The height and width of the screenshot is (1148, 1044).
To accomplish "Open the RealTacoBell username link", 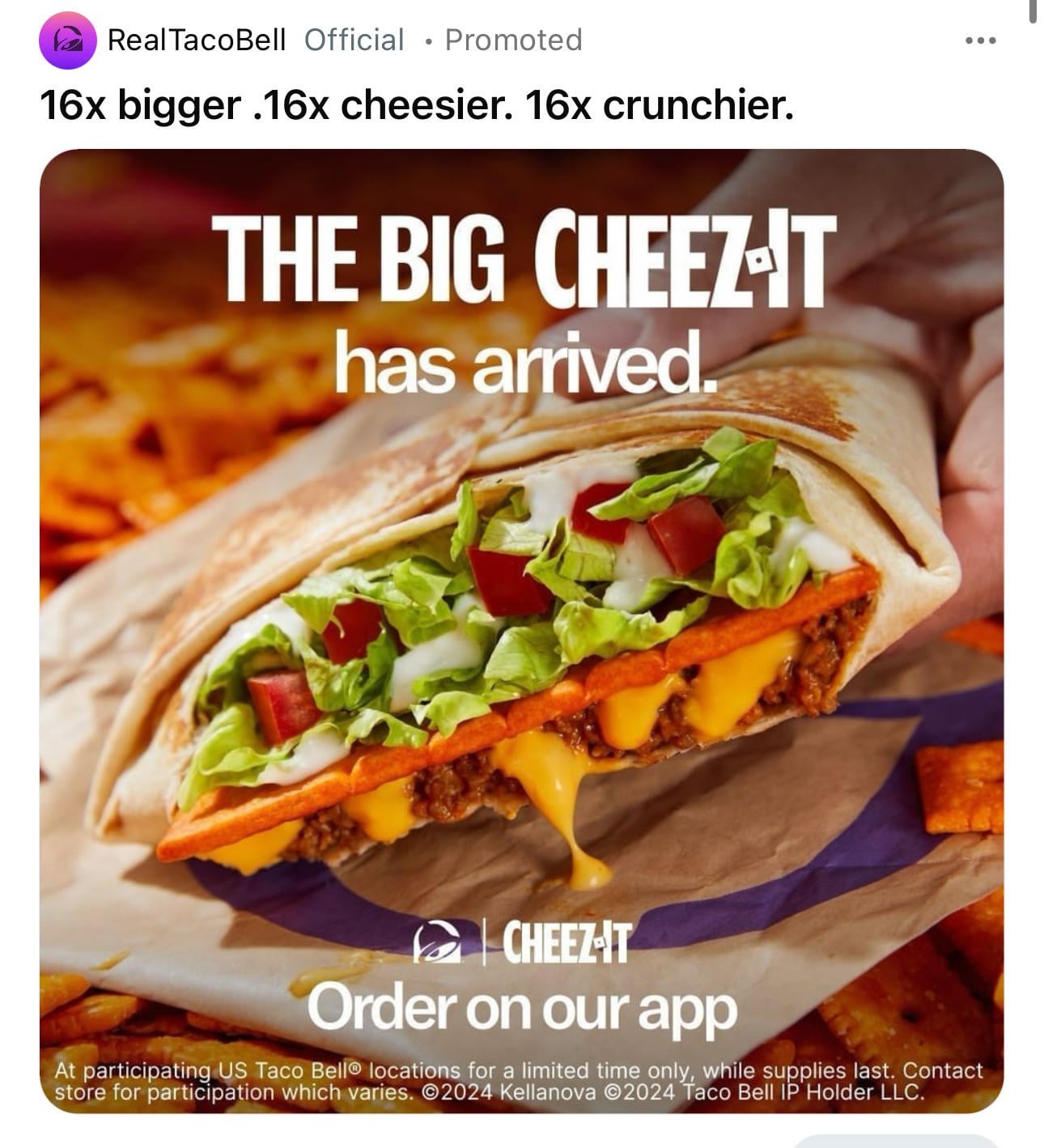I will tap(197, 40).
